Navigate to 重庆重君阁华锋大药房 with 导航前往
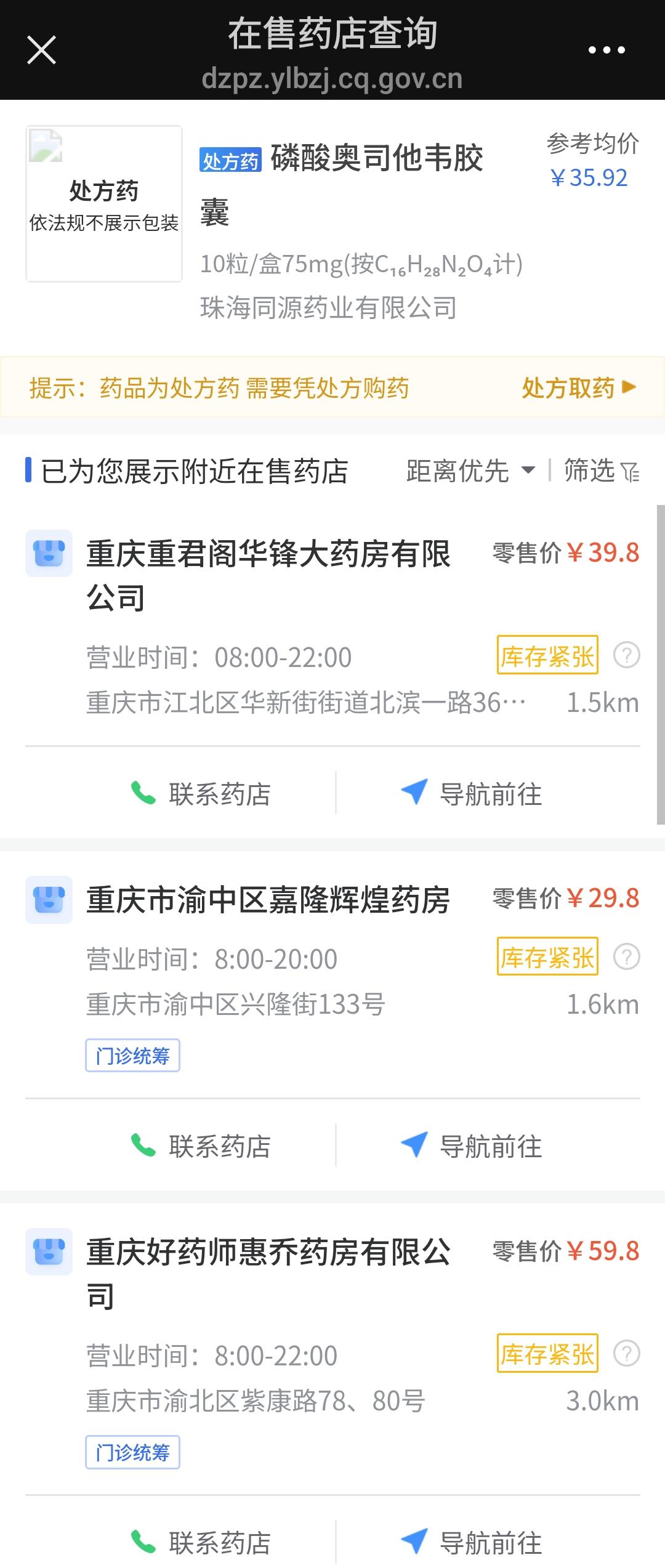 pos(472,793)
